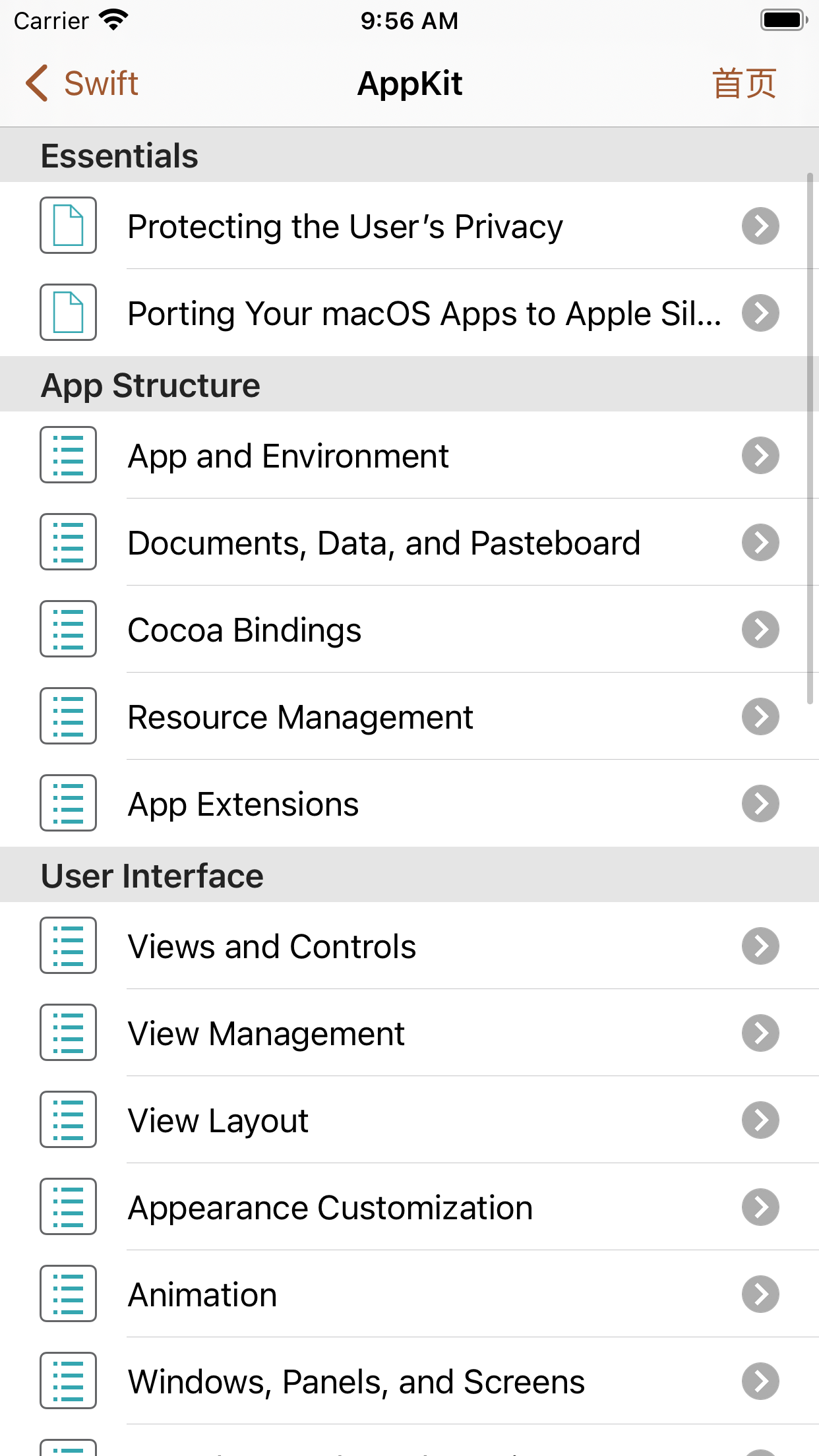This screenshot has width=819, height=1456.
Task: Tap the 首页 home button
Action: (x=744, y=84)
